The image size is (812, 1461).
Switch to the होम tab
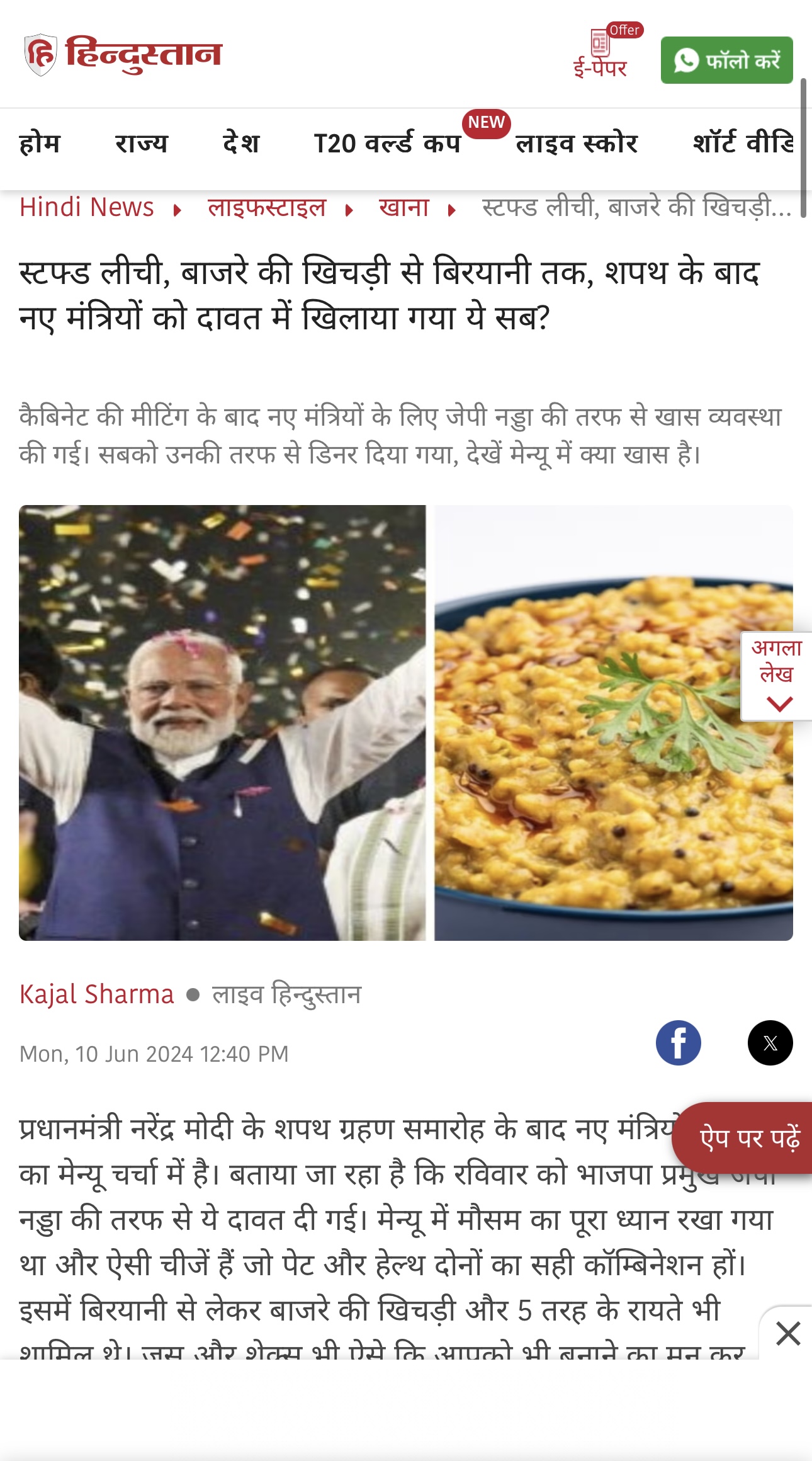(x=40, y=144)
